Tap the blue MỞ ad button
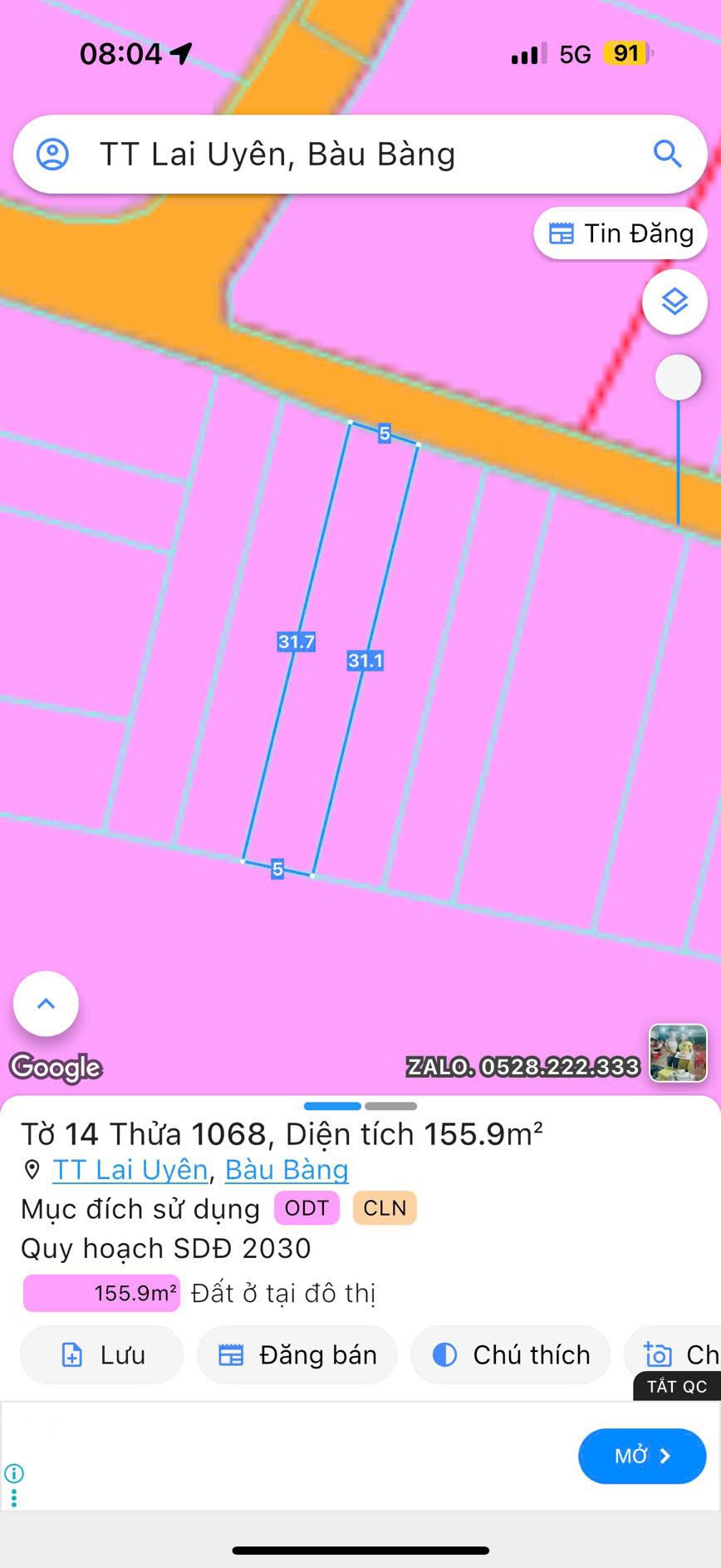This screenshot has height=1568, width=721. tap(642, 1456)
